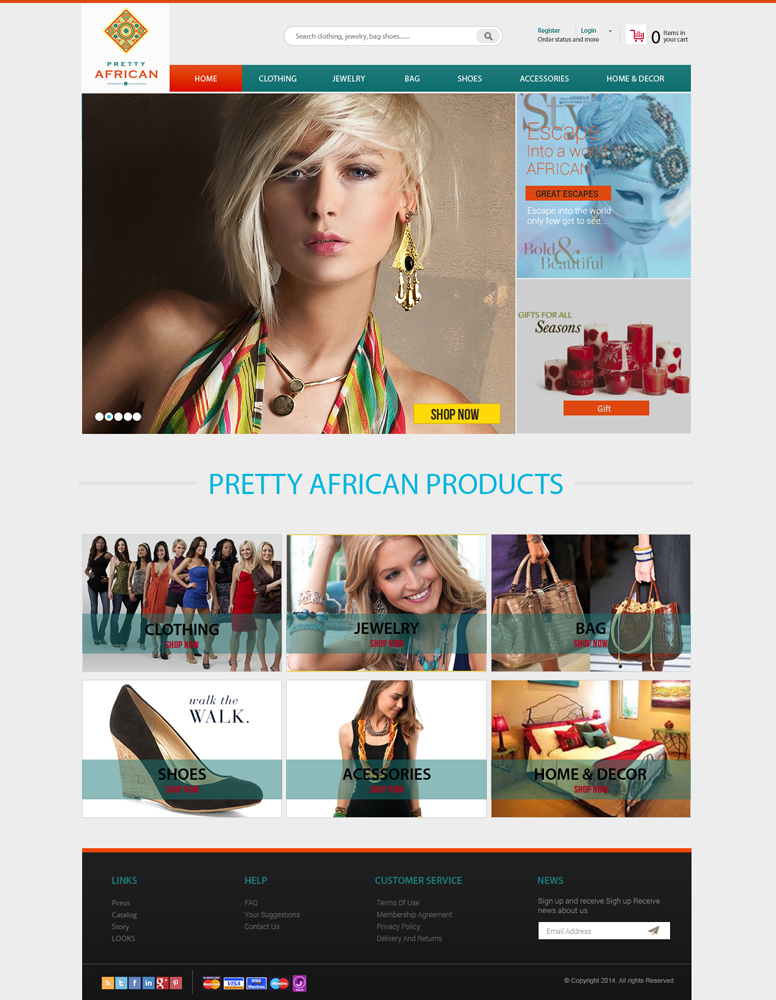Screen dimensions: 776x1000
Task: Open the Twitter social icon
Action: point(122,983)
